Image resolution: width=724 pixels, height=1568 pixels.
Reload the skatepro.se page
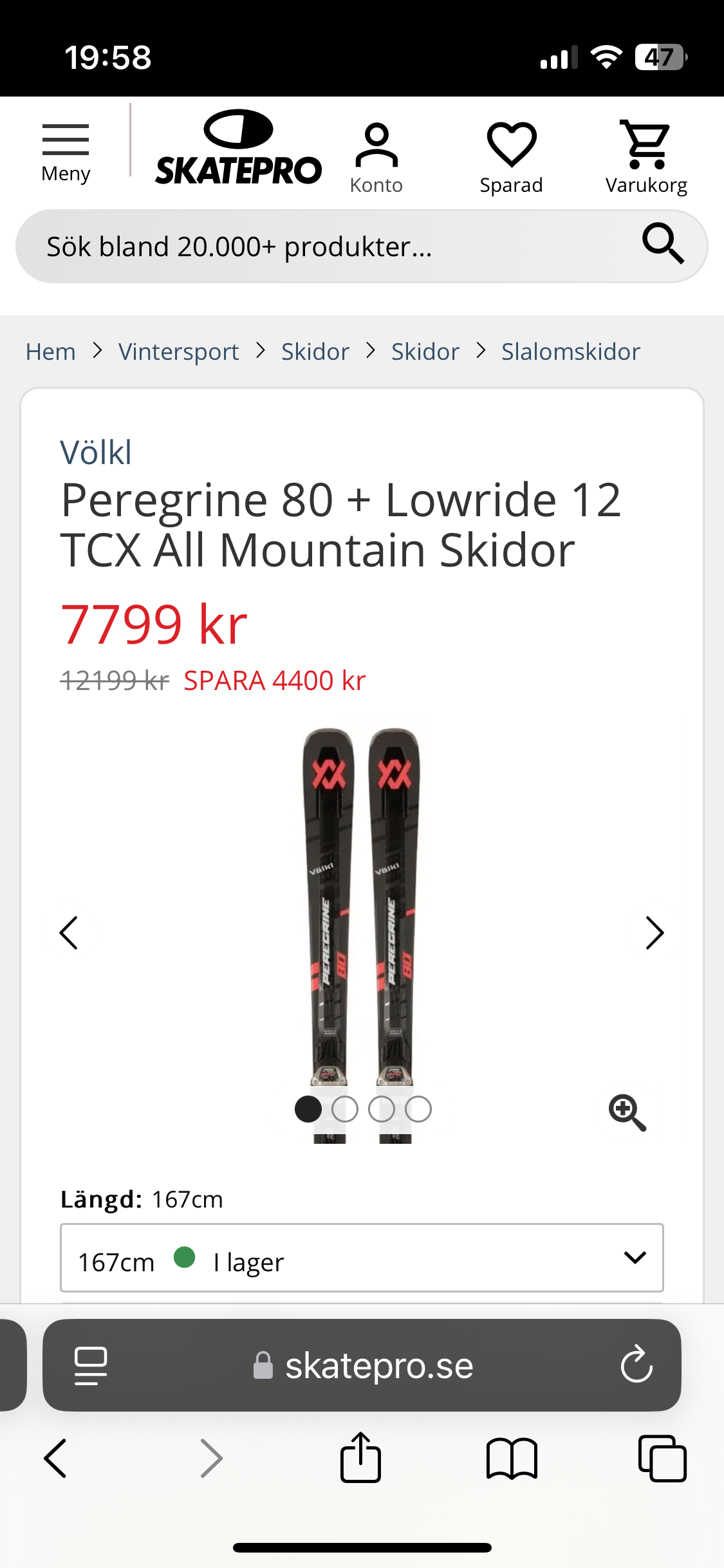636,1364
